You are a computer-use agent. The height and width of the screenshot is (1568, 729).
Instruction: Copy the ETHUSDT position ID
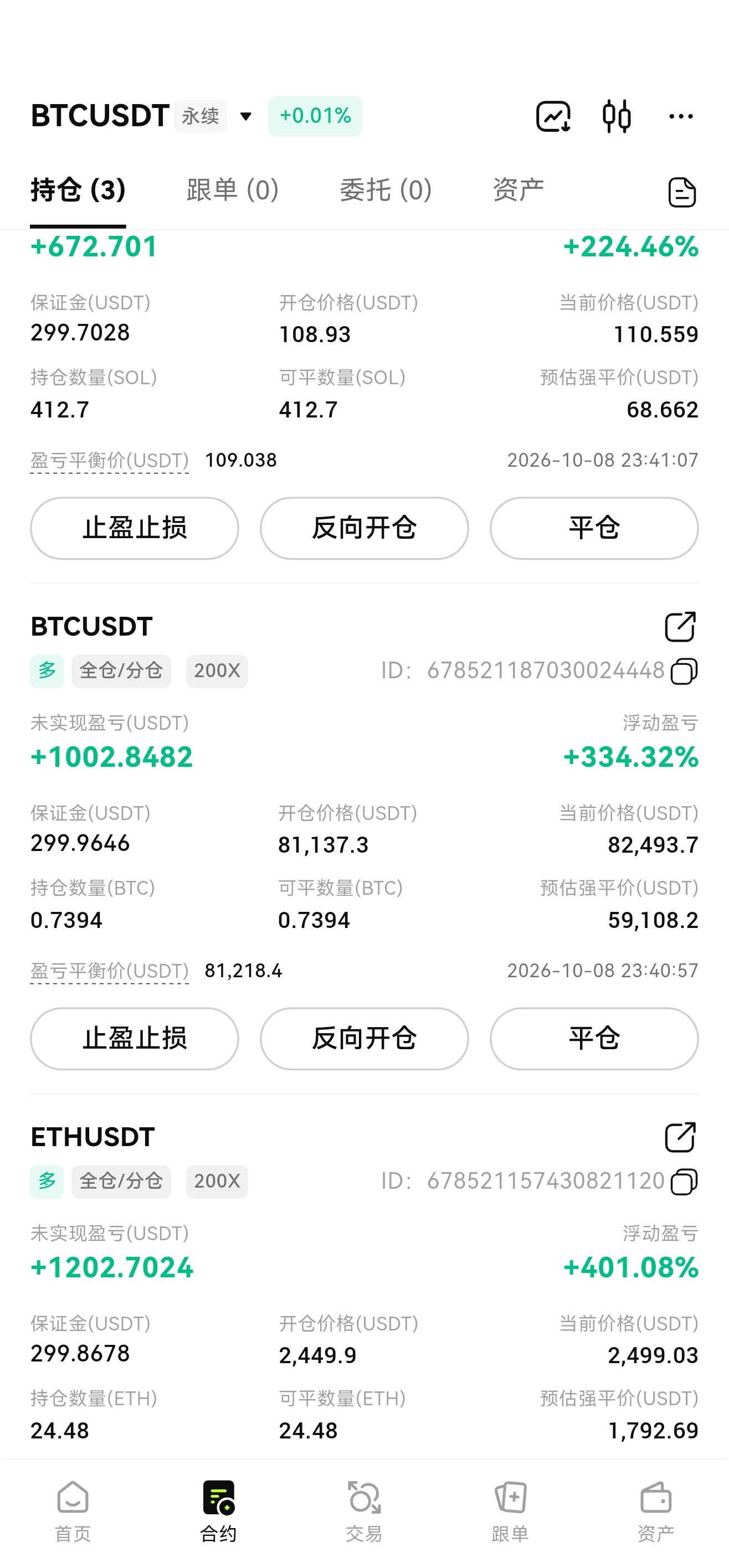click(684, 1182)
